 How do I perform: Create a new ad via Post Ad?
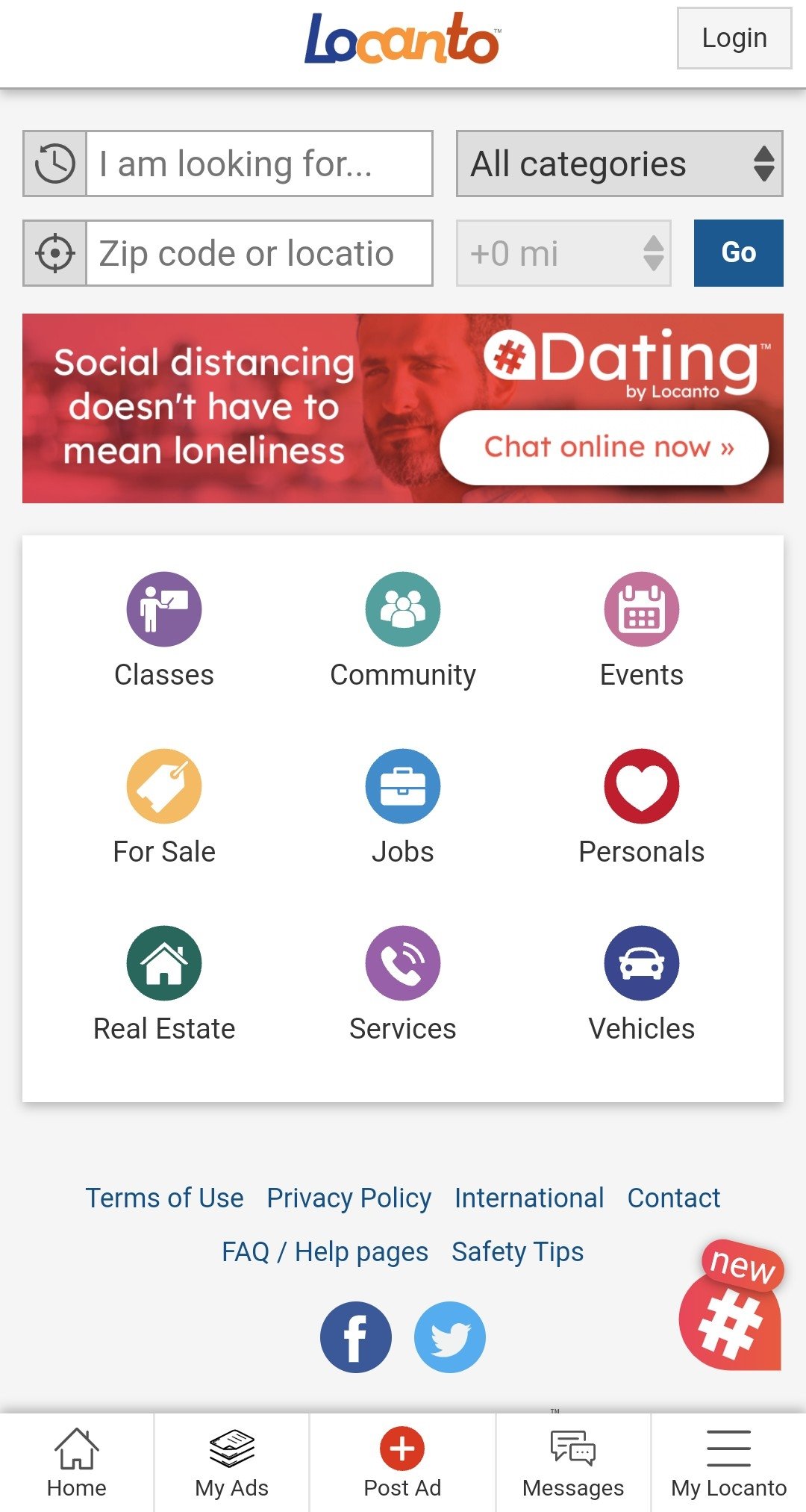[402, 1463]
